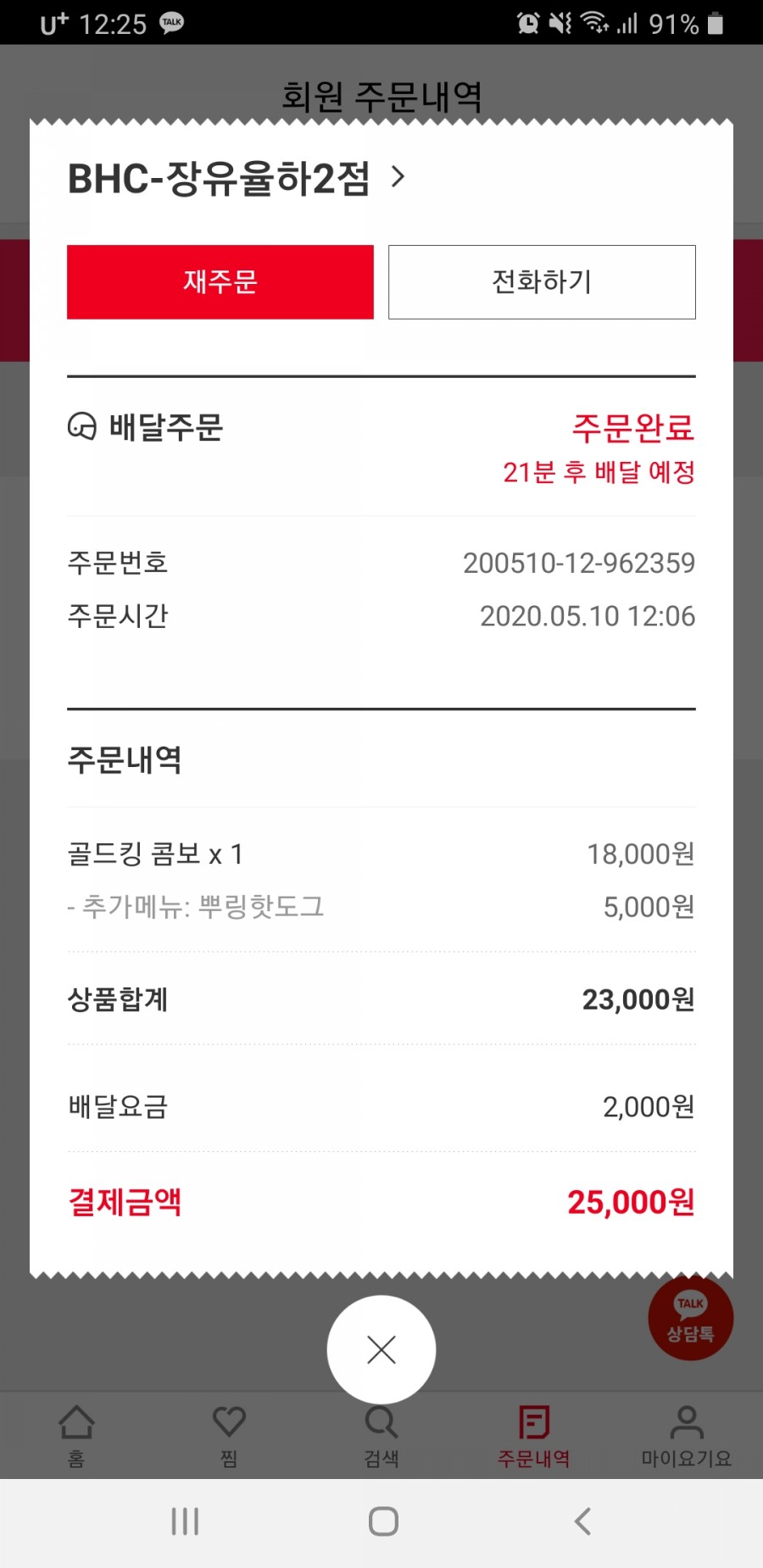Call the store with 전화하기

(x=542, y=282)
